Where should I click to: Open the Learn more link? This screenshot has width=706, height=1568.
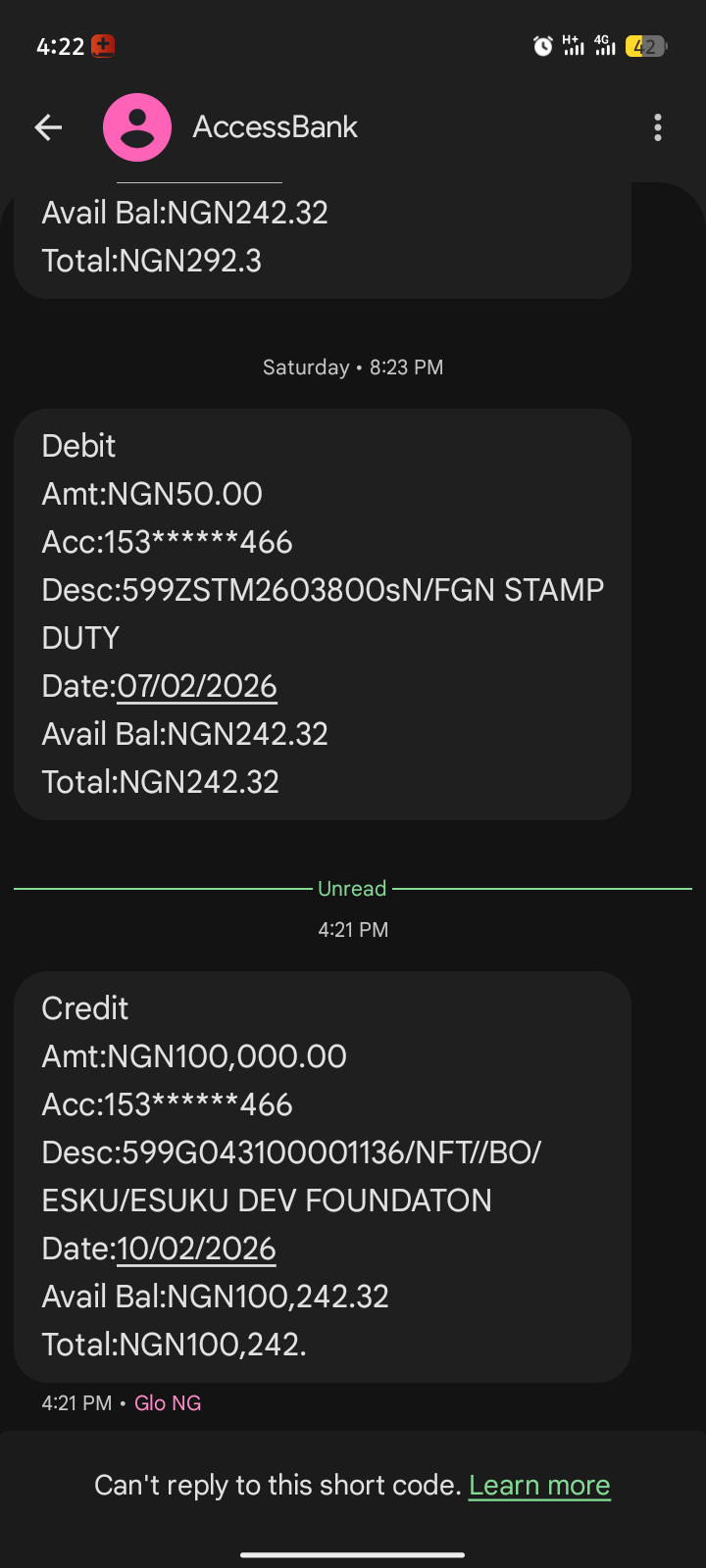(x=539, y=1486)
